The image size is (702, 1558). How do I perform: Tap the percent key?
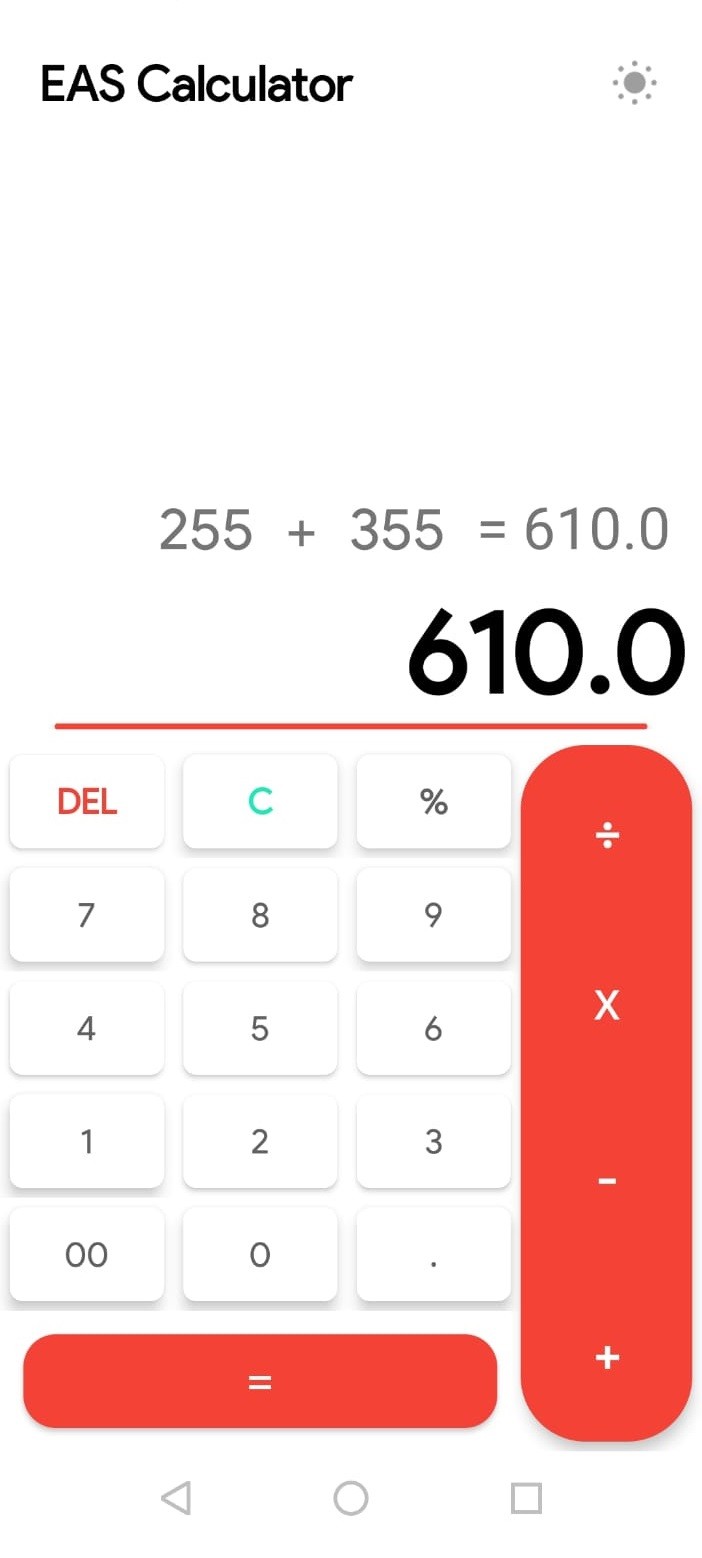tap(433, 801)
